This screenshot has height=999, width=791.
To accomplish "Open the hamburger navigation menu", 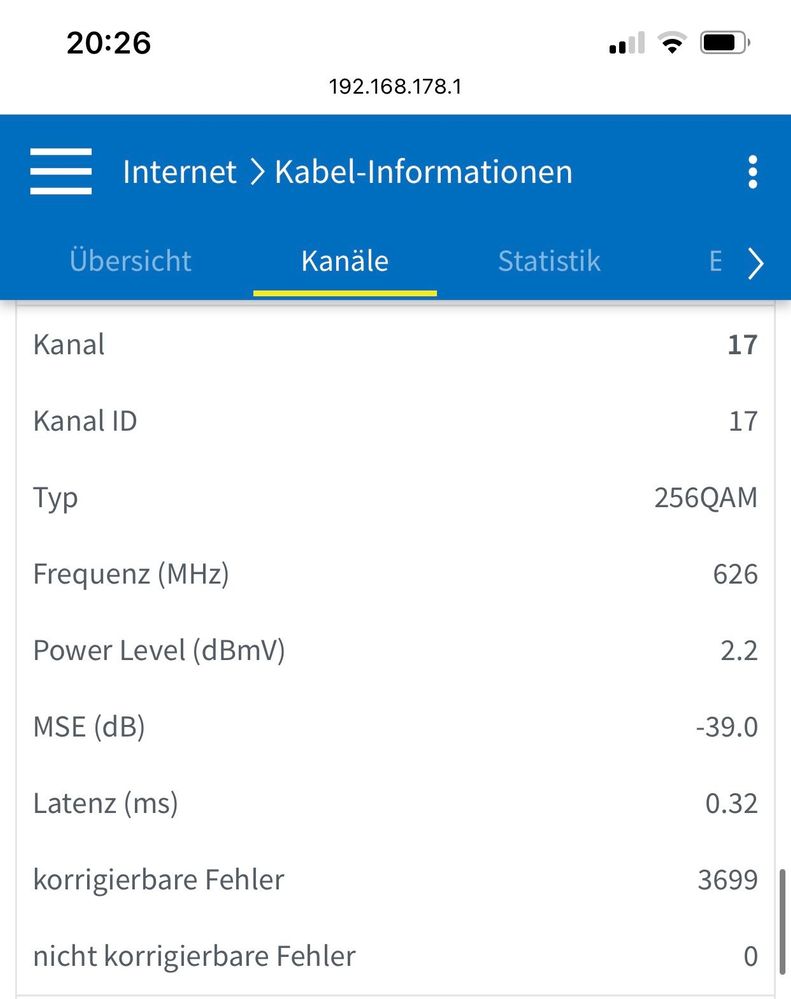I will click(61, 171).
